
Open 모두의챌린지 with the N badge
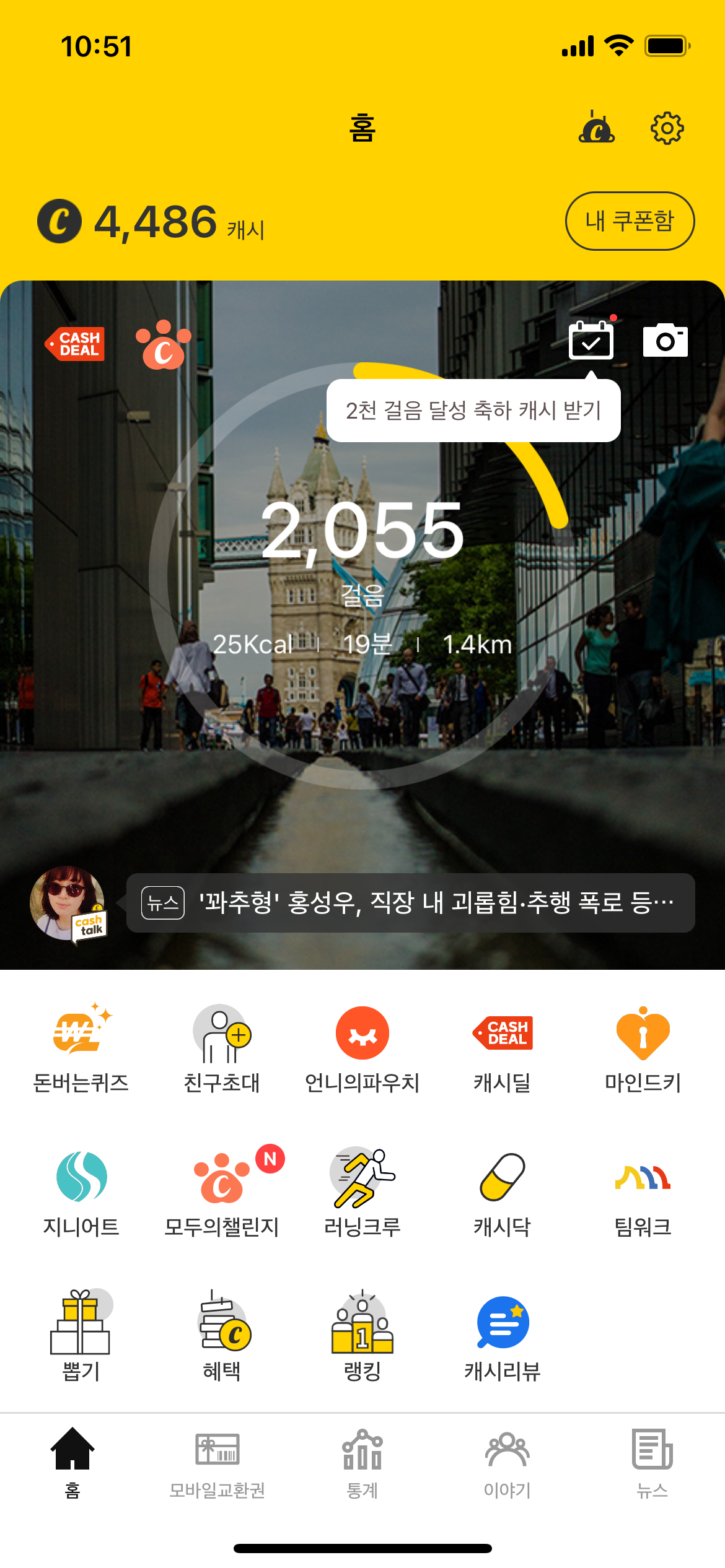pos(222,1191)
